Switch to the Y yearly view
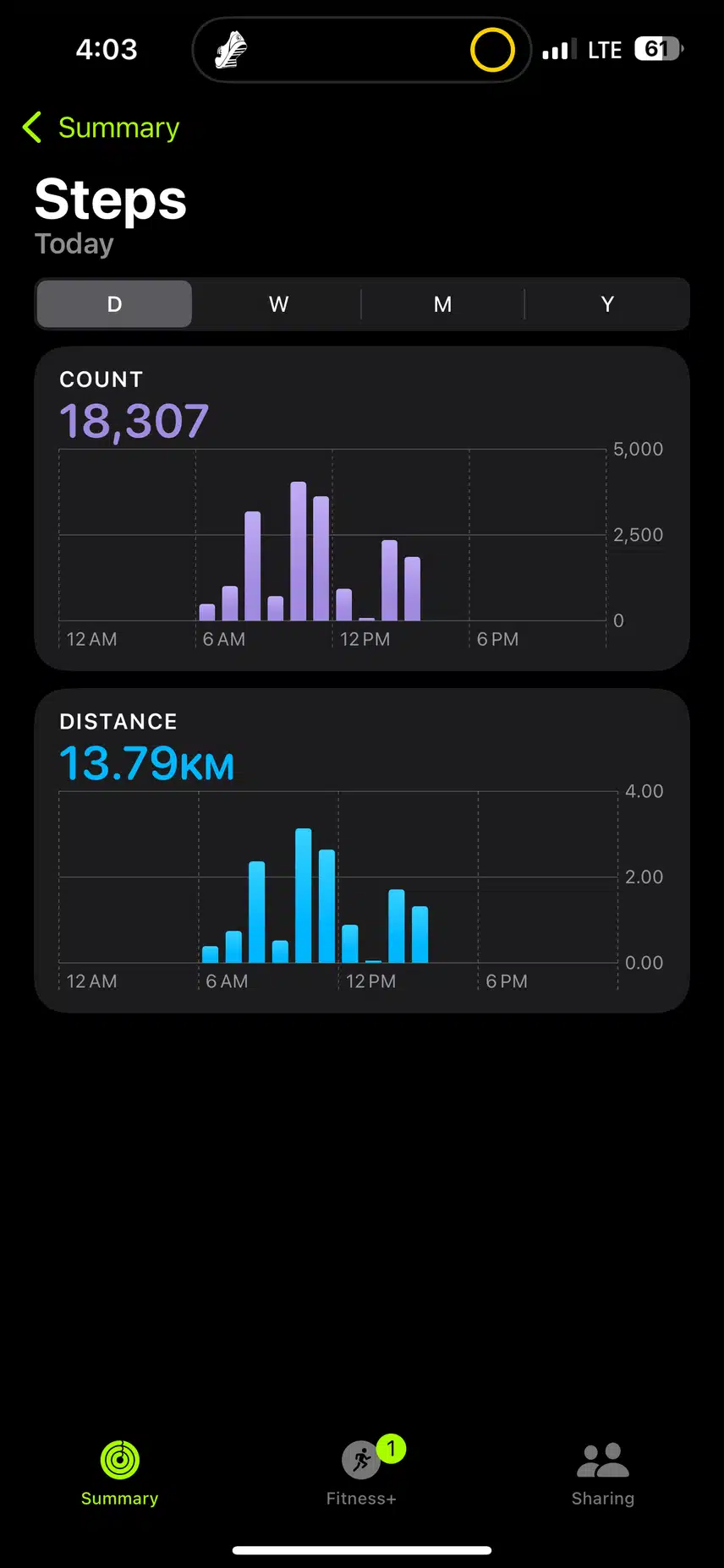This screenshot has height=1568, width=724. coord(606,304)
